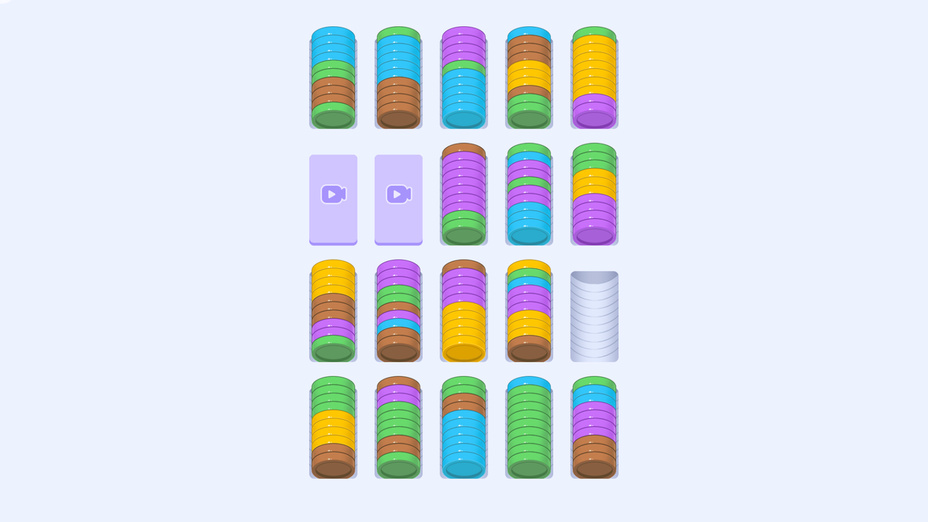Select the stack with green top, blue middle, brown bottom

click(399, 78)
